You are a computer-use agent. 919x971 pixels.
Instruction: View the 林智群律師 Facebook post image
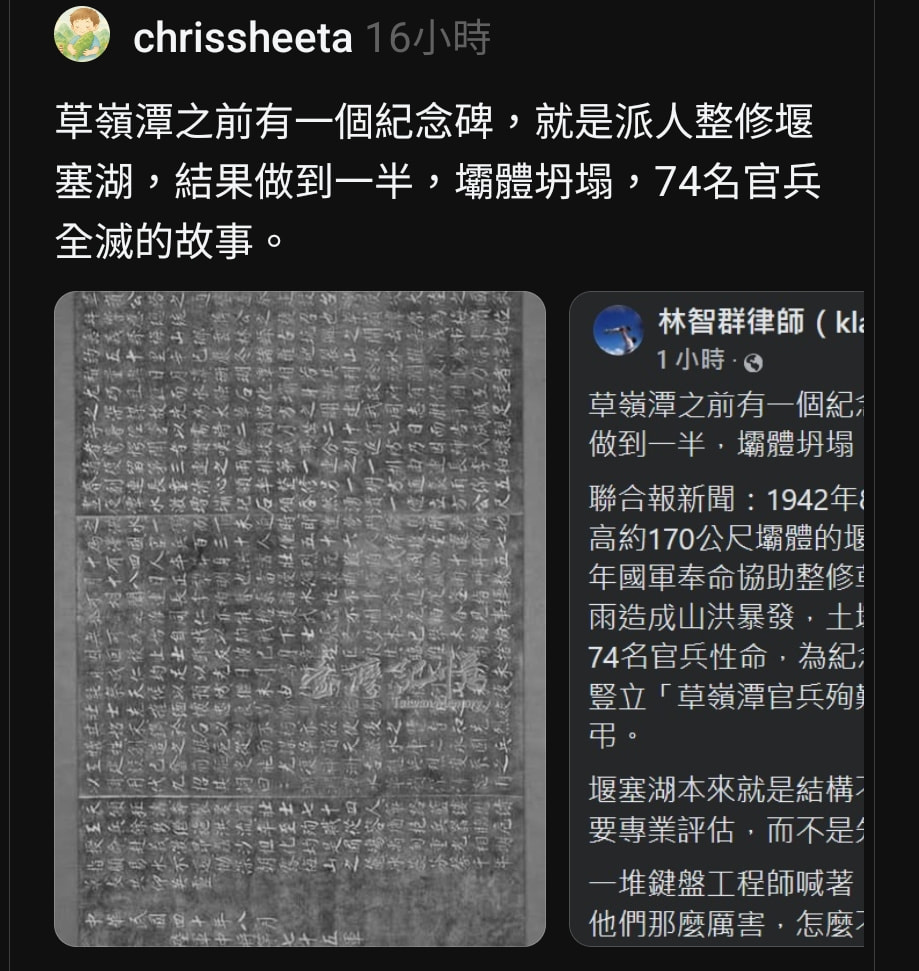tap(717, 618)
